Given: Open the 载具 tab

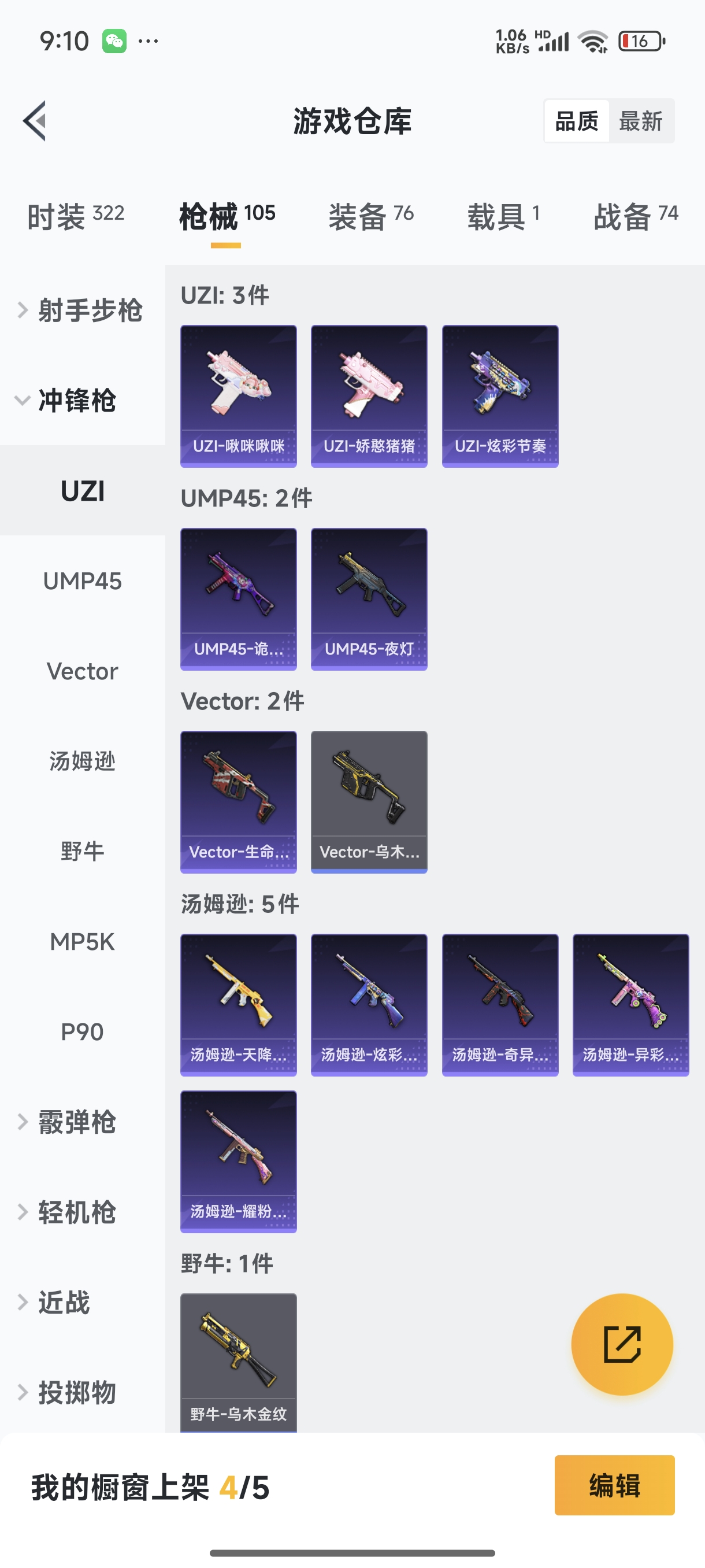Looking at the screenshot, I should click(x=503, y=216).
